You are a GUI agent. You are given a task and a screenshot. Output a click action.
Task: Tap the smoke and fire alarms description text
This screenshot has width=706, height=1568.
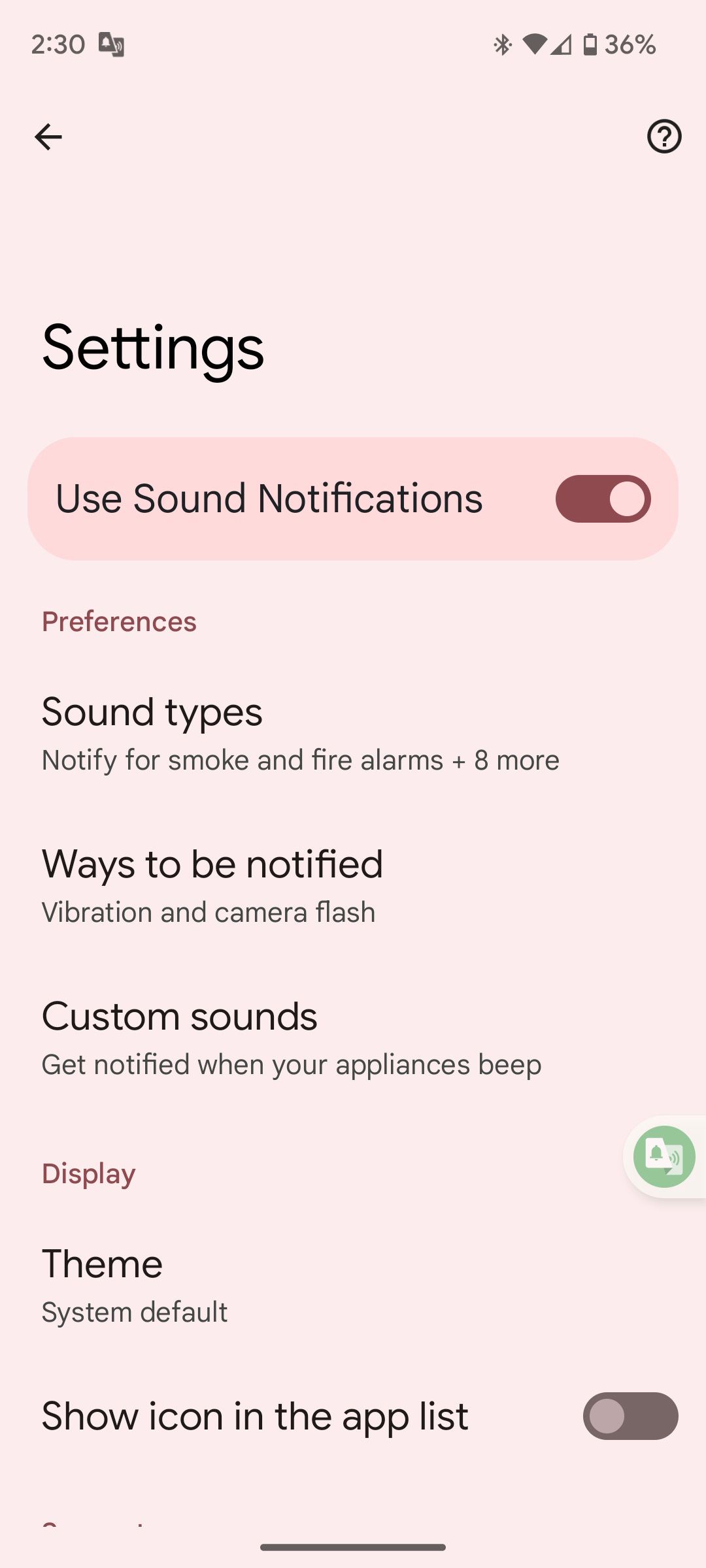300,759
